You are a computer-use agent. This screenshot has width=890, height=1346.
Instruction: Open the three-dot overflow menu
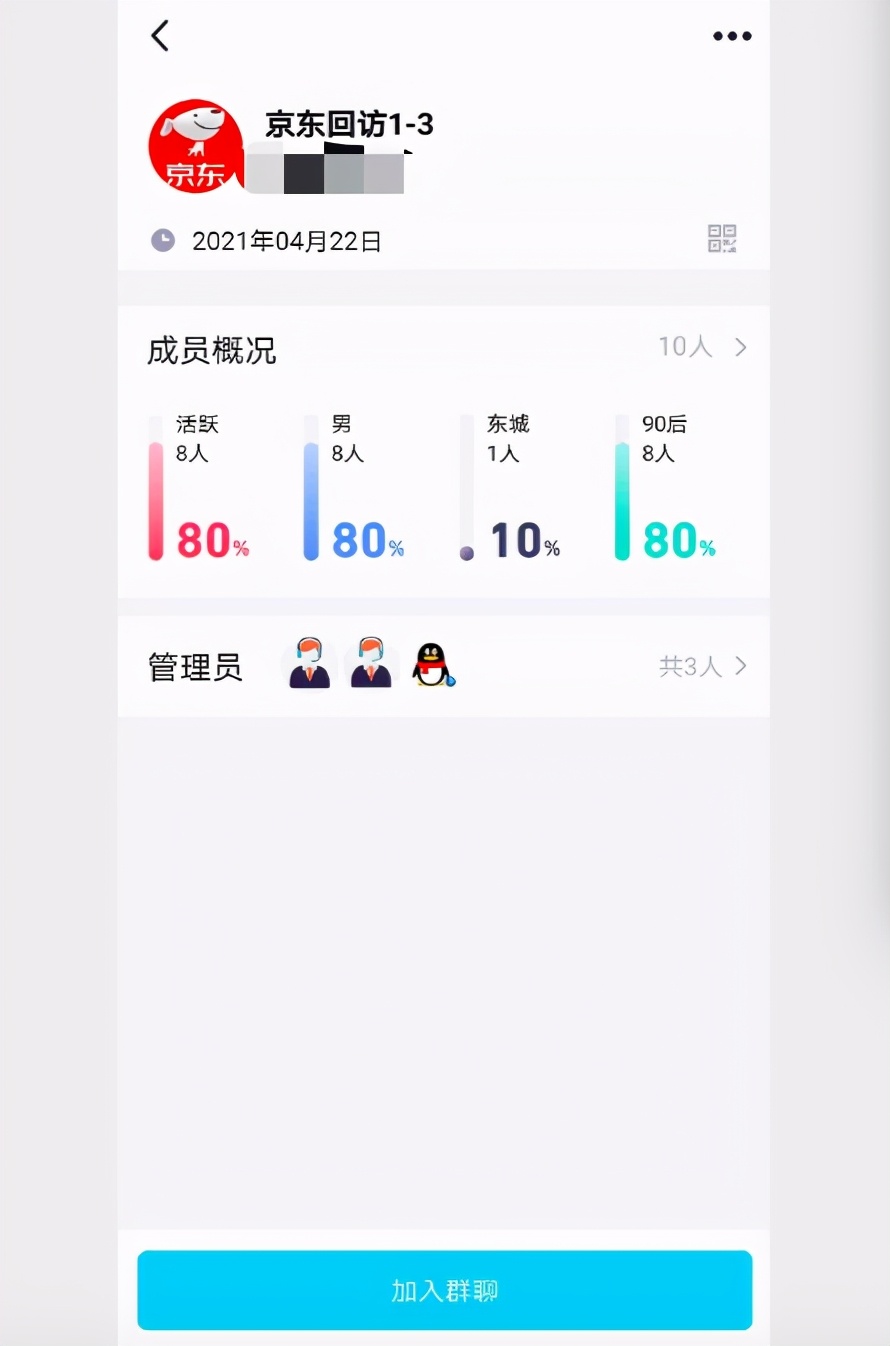731,37
